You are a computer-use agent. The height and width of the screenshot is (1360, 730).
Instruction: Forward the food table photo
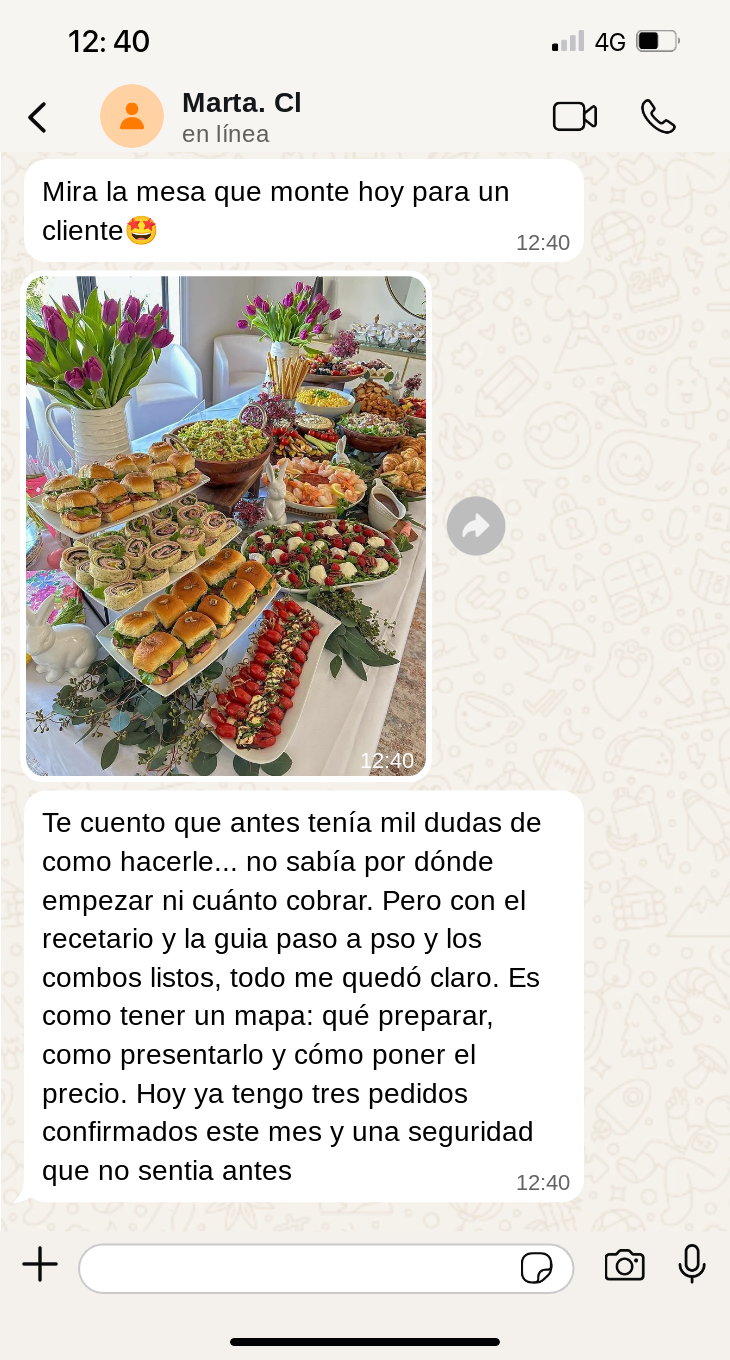pyautogui.click(x=476, y=526)
